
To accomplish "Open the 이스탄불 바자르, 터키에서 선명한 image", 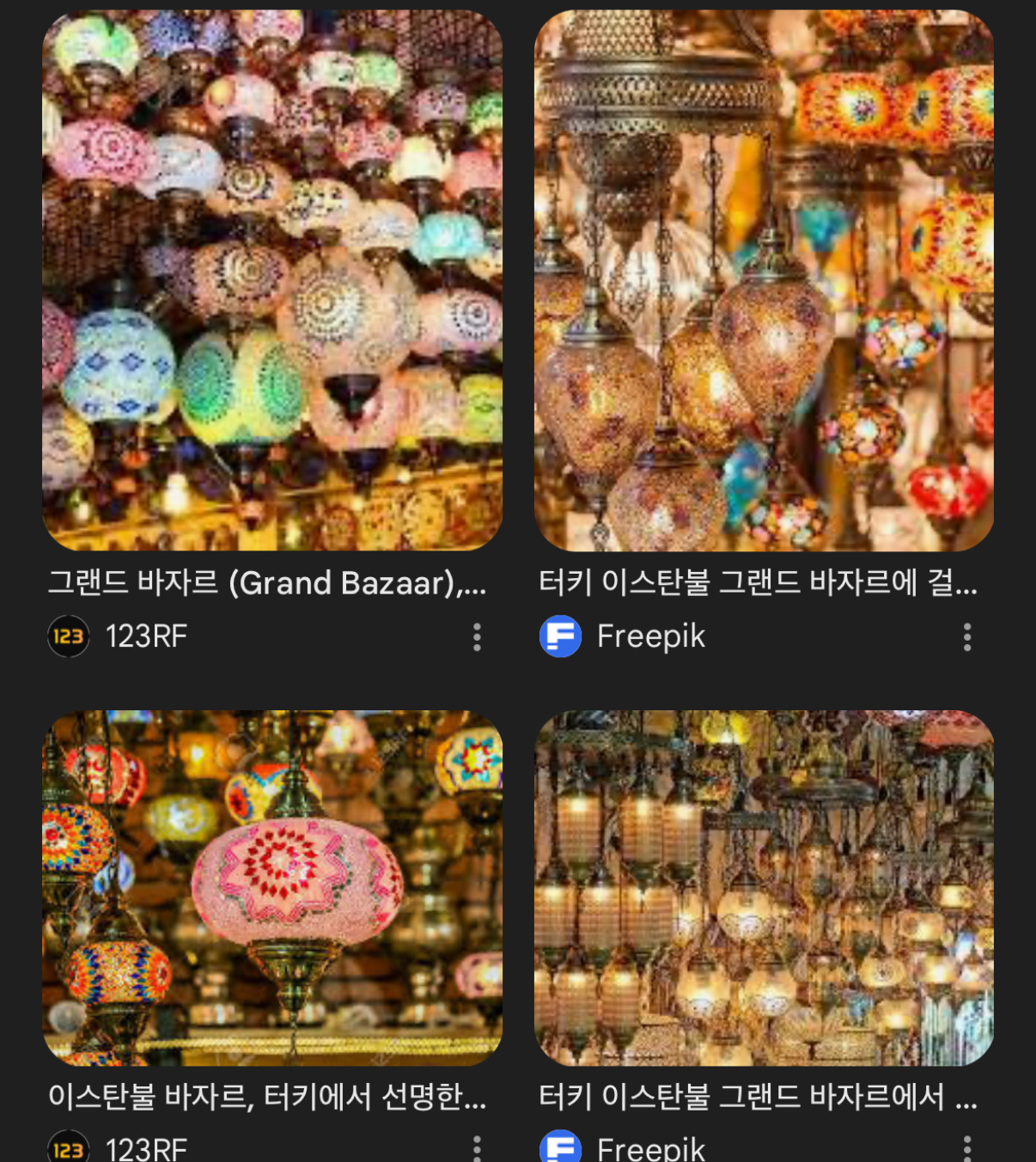I will 272,887.
